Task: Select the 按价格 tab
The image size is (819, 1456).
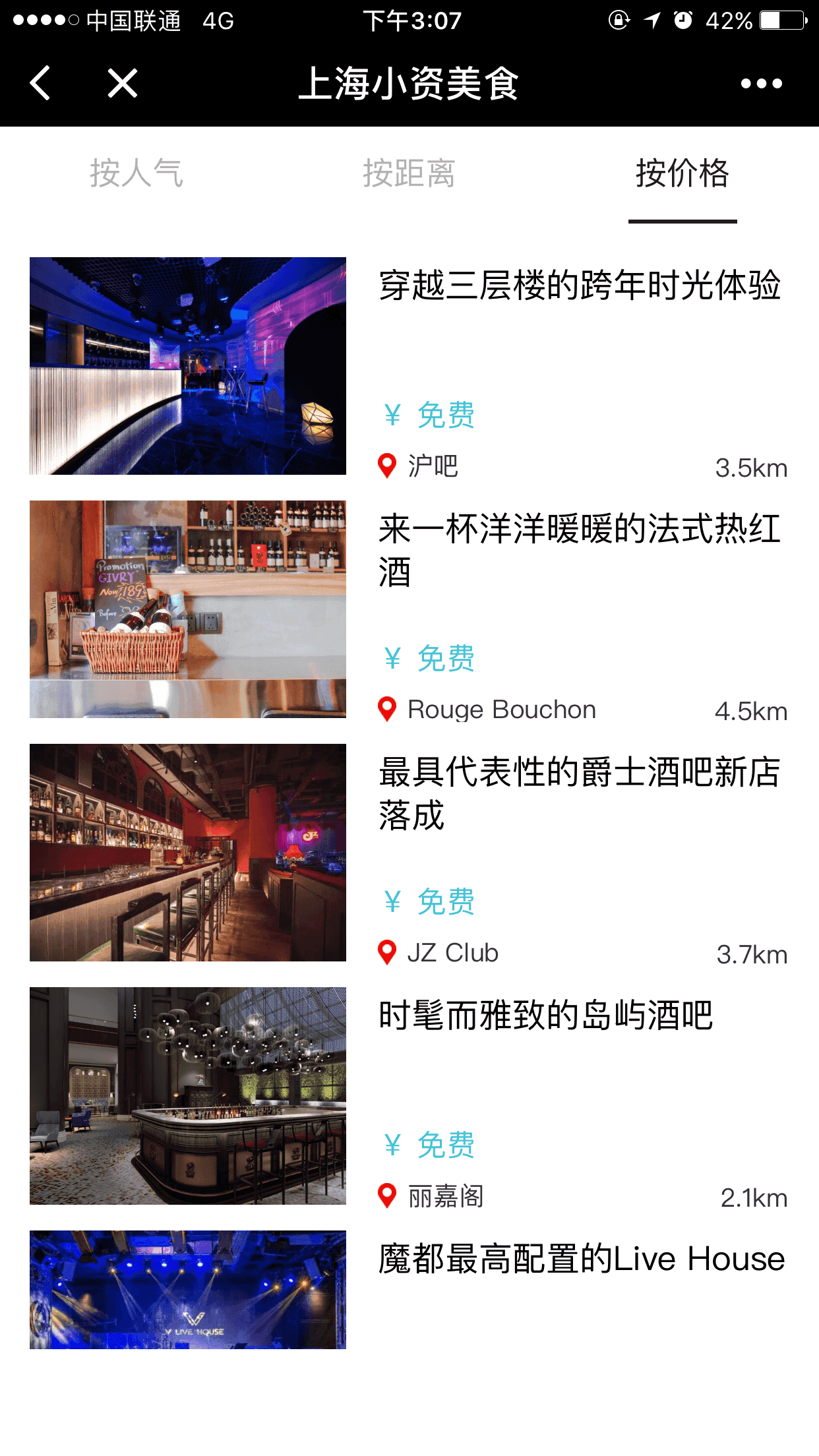Action: [x=682, y=174]
